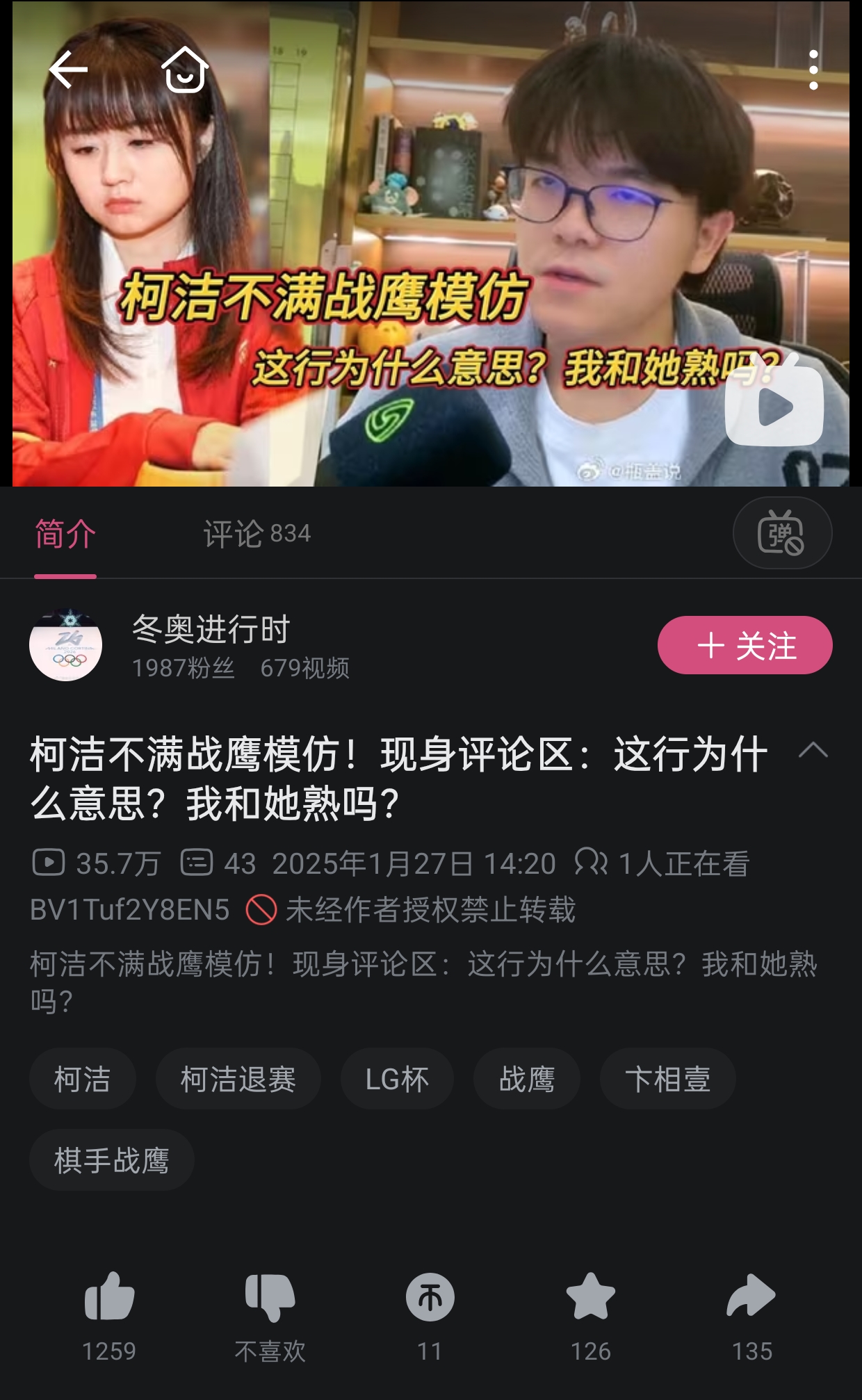Screen dimensions: 862x1400
Task: Give coins to this video
Action: 430,1298
